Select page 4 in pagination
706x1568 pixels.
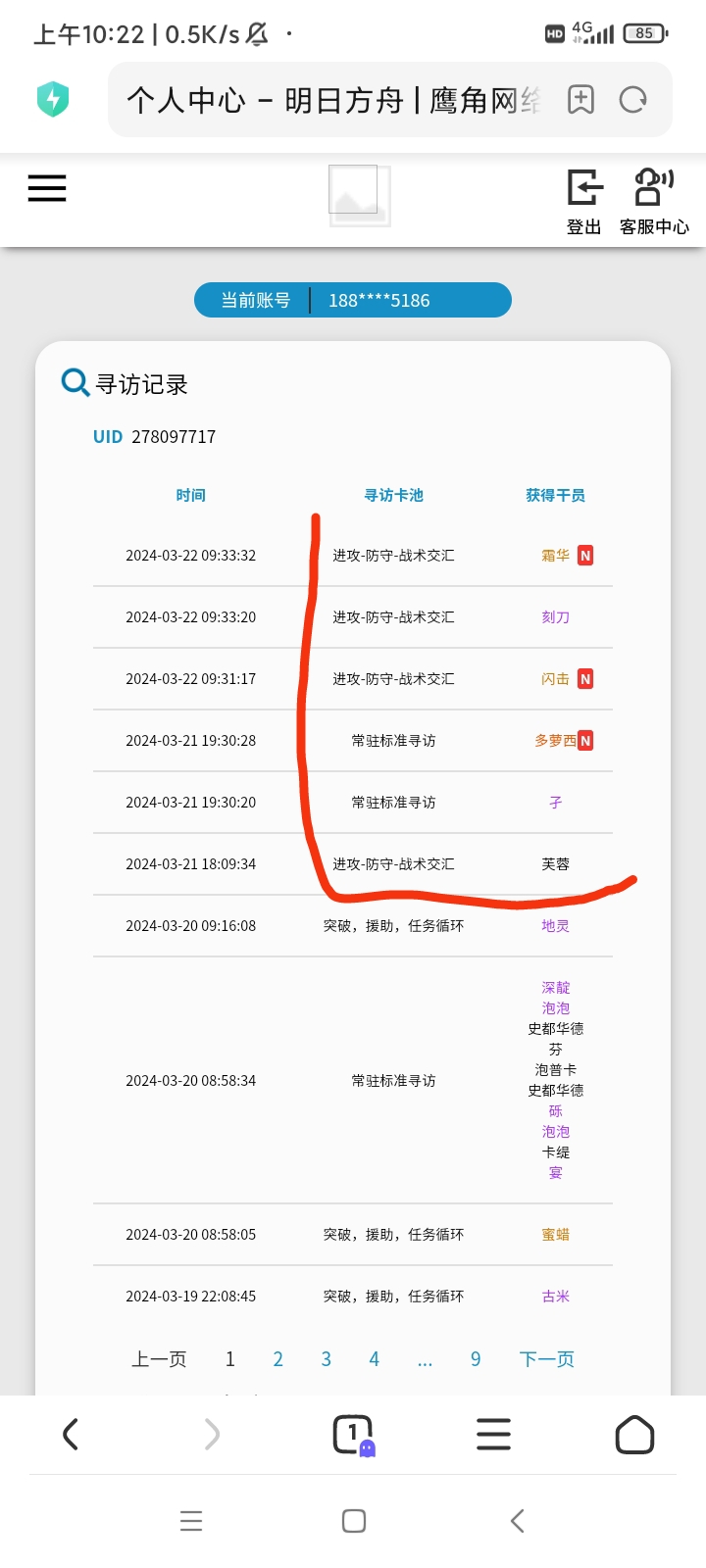point(375,1359)
